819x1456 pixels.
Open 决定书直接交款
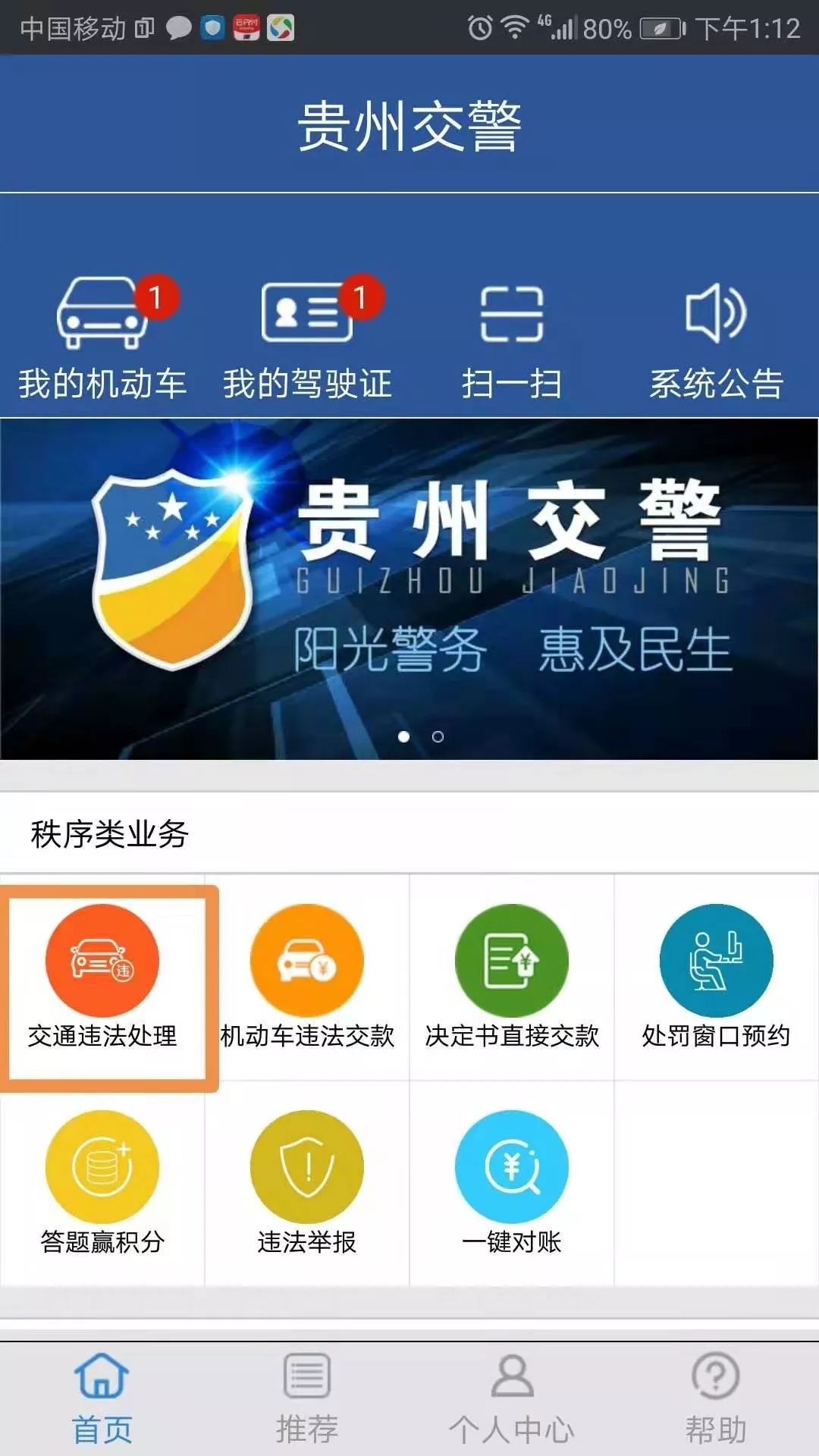pos(512,978)
